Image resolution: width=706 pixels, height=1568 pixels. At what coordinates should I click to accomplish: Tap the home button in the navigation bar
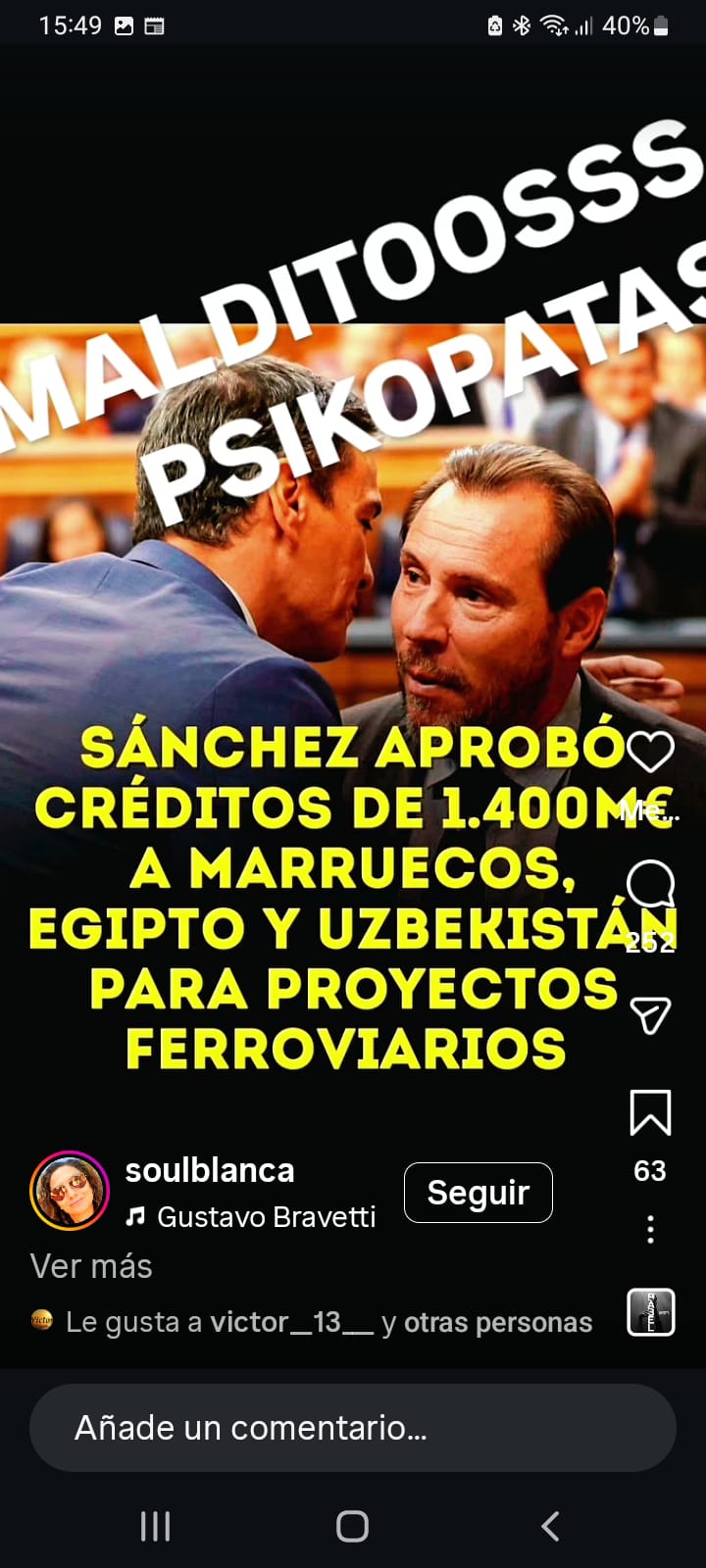(x=352, y=1526)
